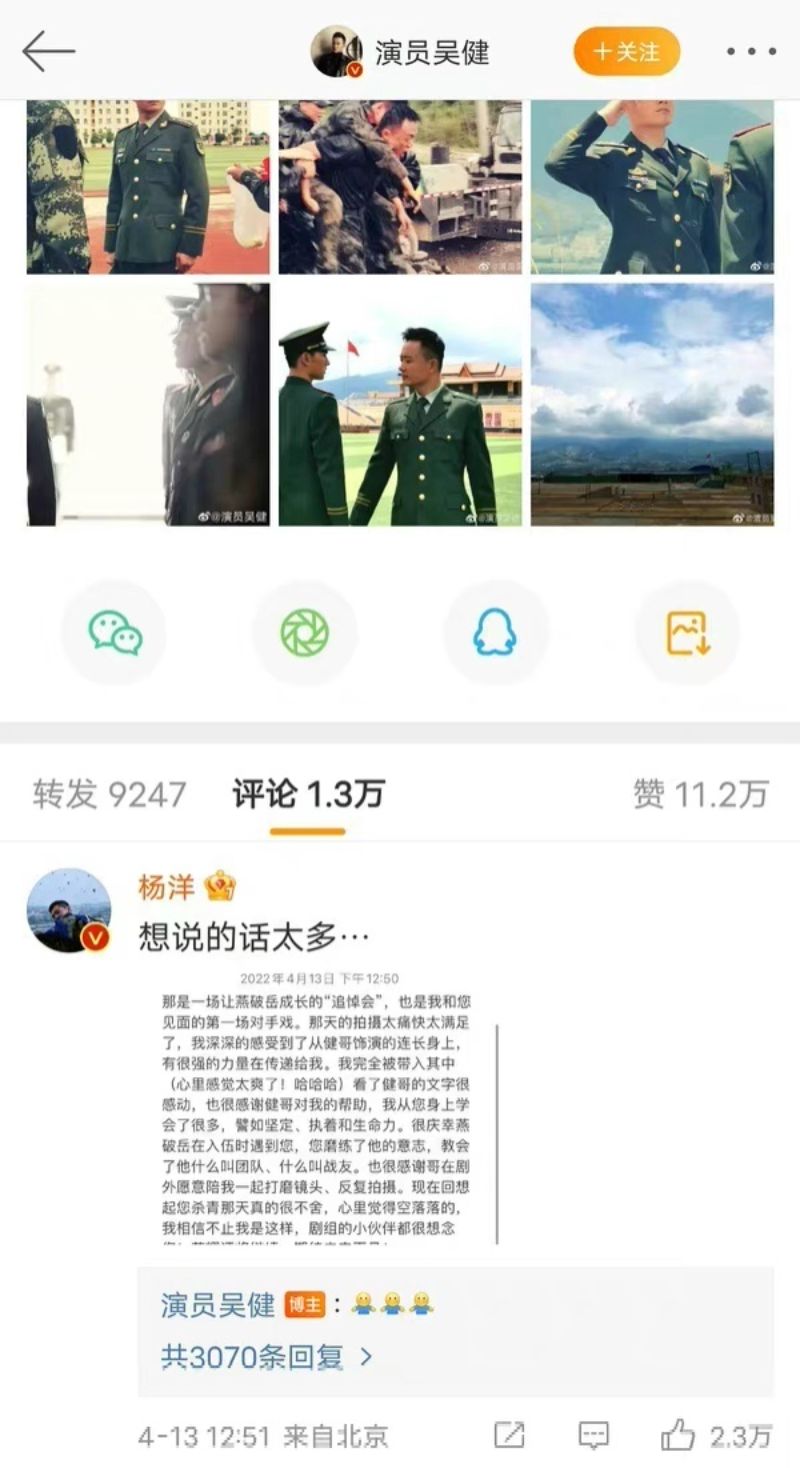
Task: Reply to 杨洋's comment via the speech bubble
Action: click(594, 1436)
